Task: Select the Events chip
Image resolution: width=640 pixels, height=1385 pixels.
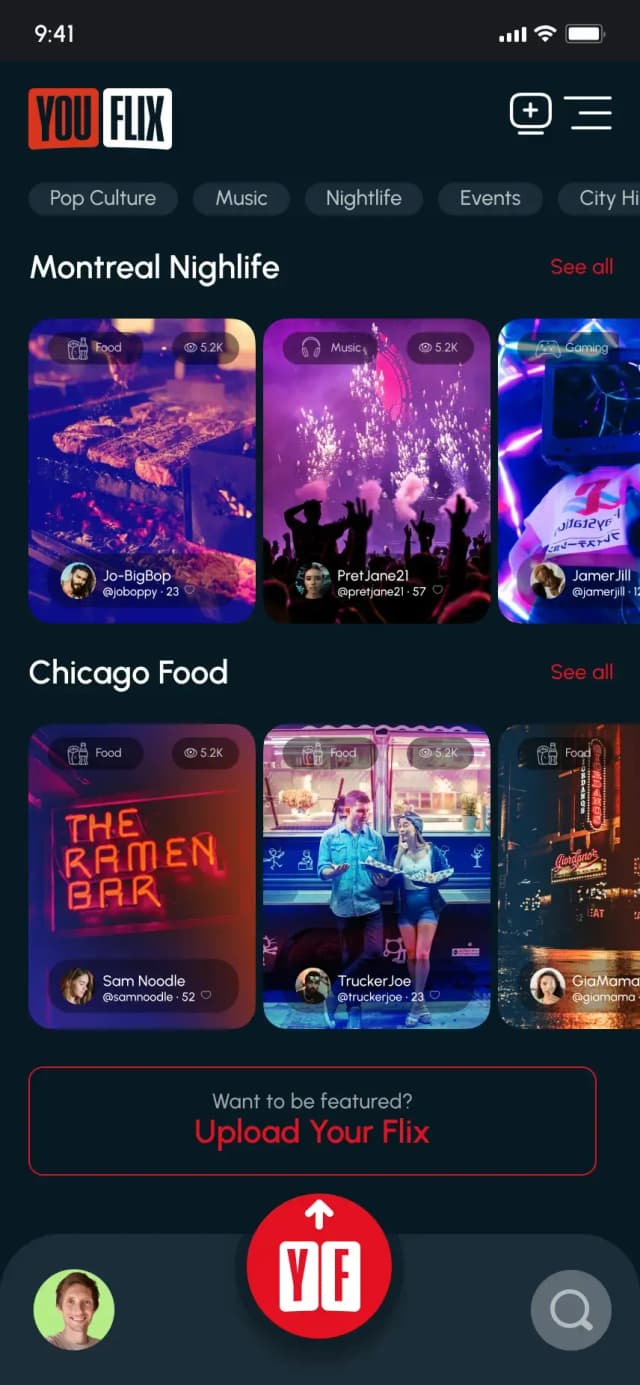Action: 490,198
